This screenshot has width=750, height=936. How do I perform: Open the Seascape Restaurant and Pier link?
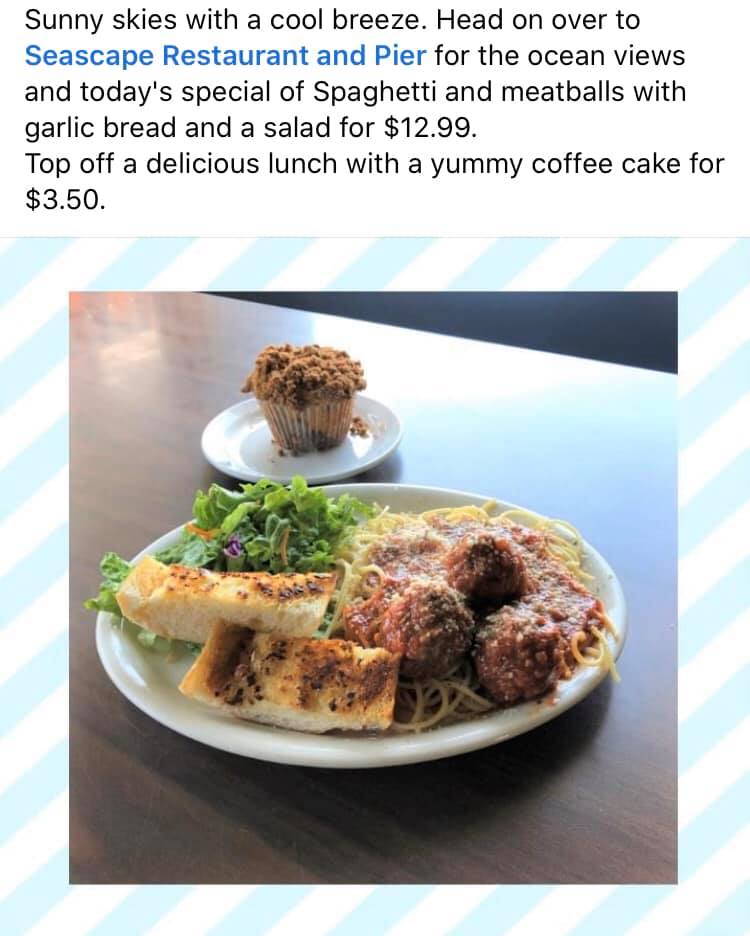[226, 55]
